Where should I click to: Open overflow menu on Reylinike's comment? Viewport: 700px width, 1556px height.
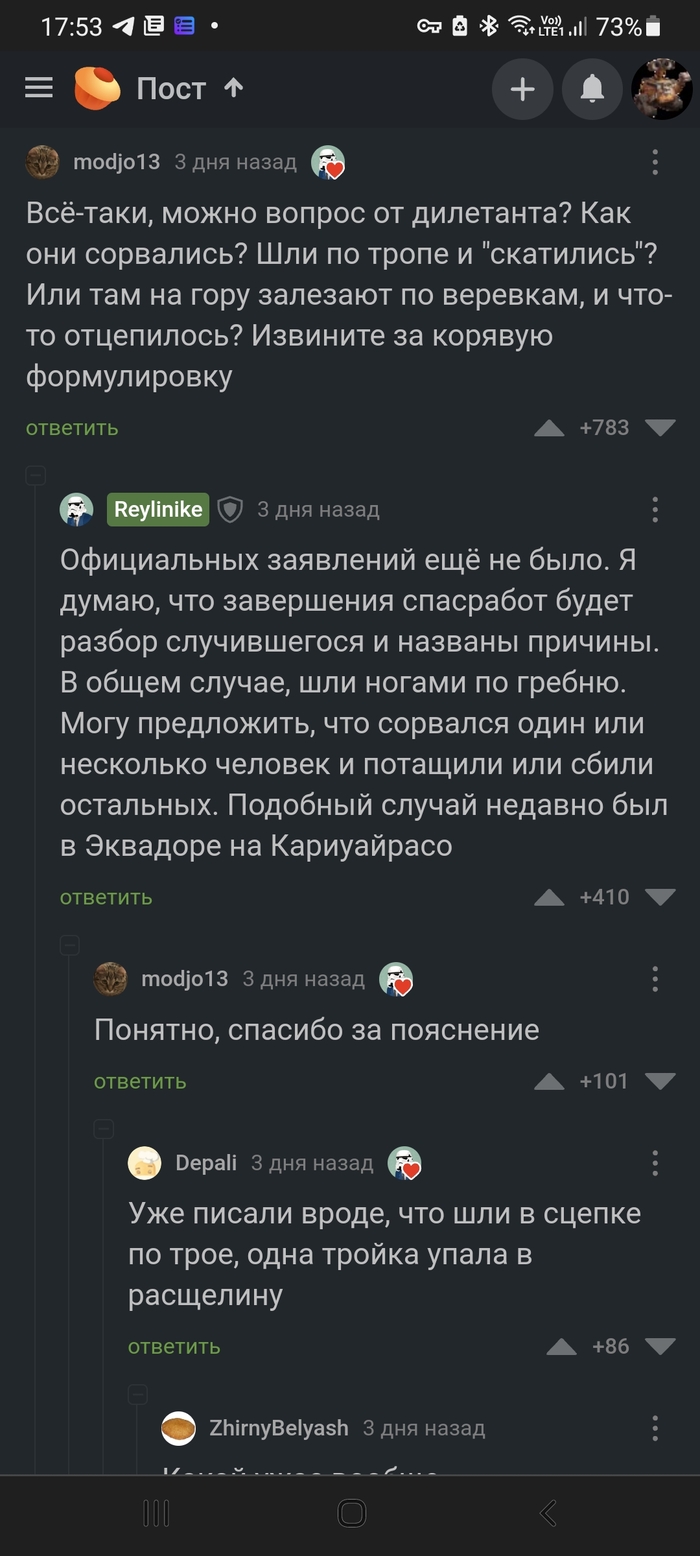[x=655, y=509]
